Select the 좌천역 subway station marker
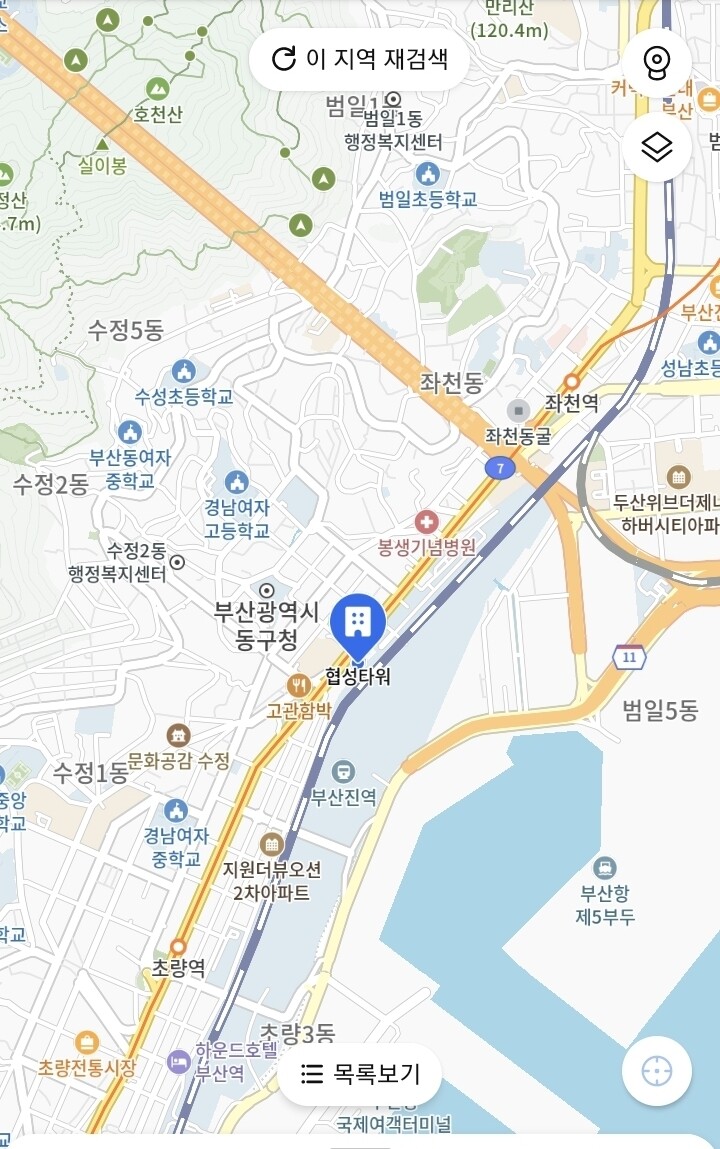Screen dimensions: 720x1149 click(571, 381)
